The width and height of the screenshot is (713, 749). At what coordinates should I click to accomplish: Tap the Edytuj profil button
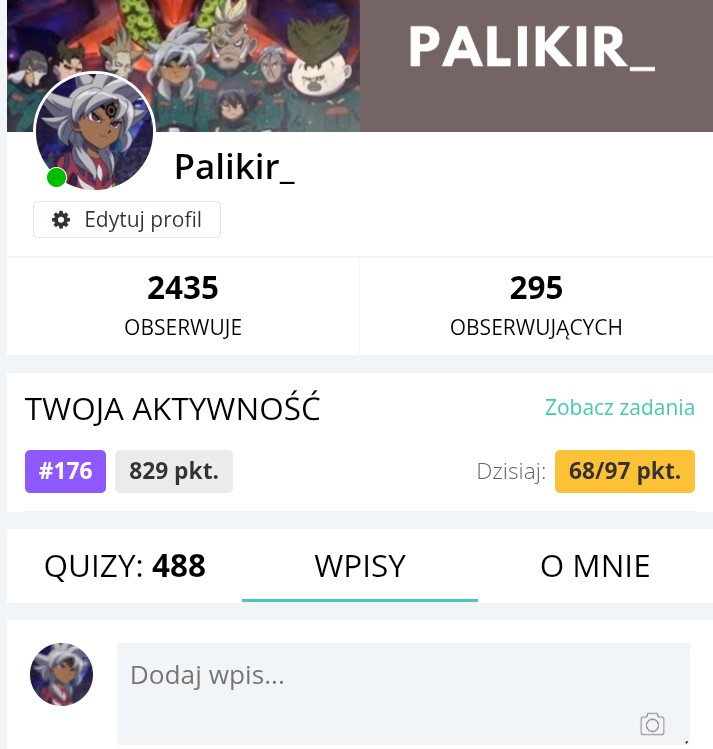tap(127, 220)
